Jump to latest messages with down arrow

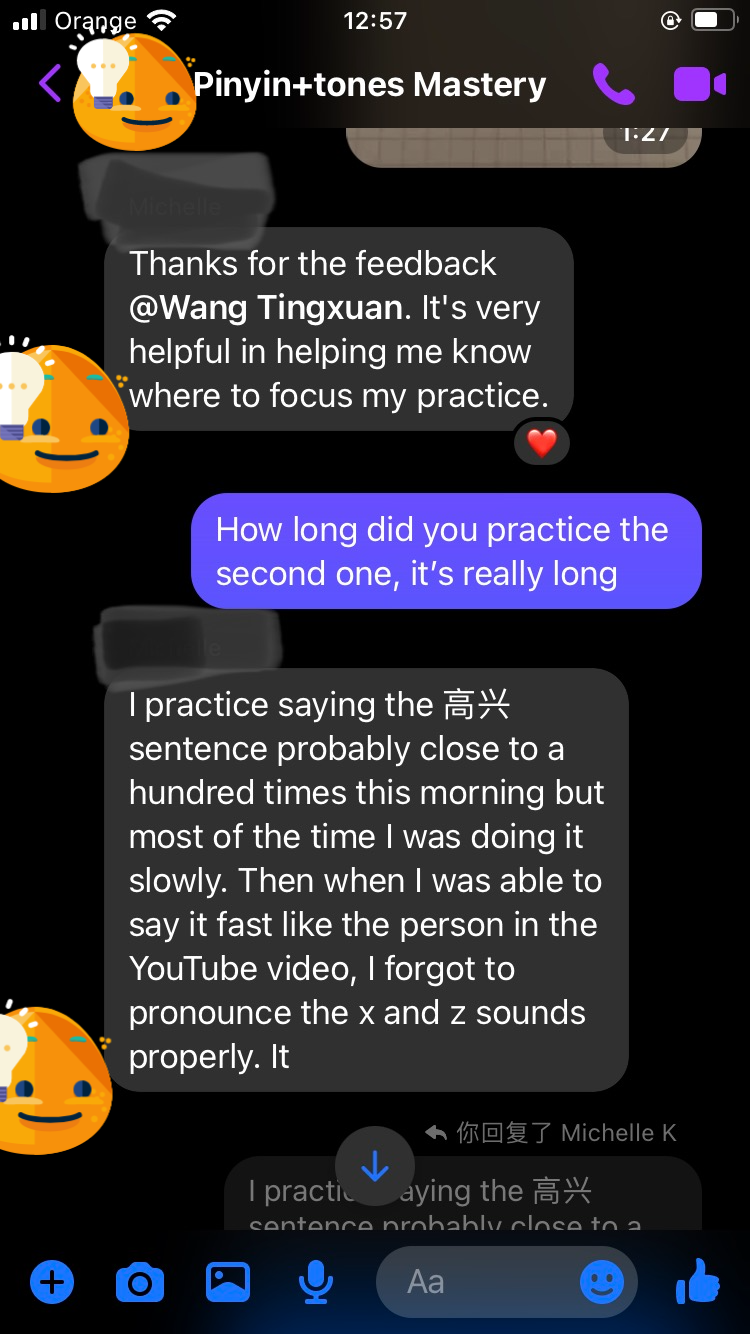point(375,1166)
